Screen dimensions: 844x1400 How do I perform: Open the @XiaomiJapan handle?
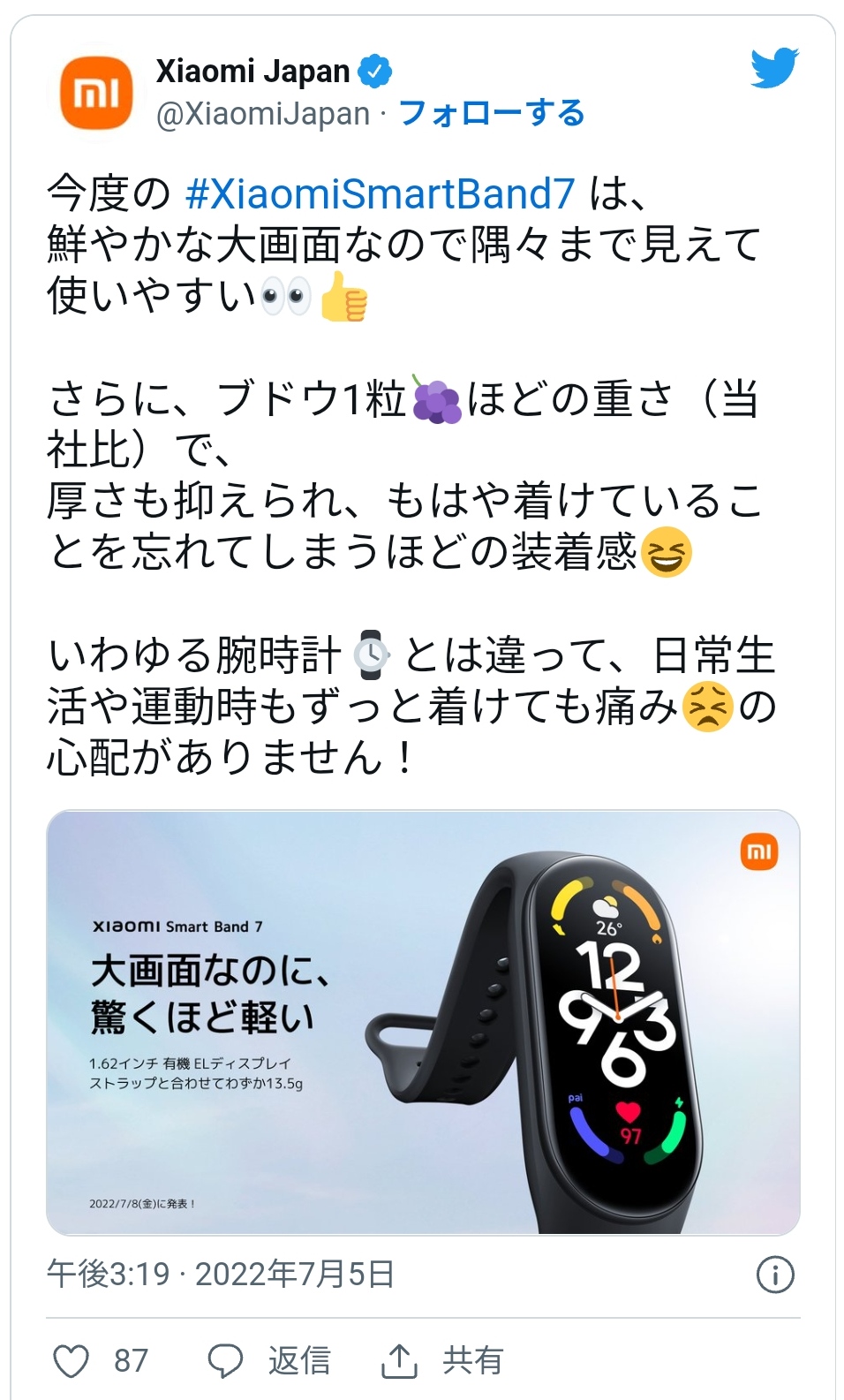pos(263,114)
